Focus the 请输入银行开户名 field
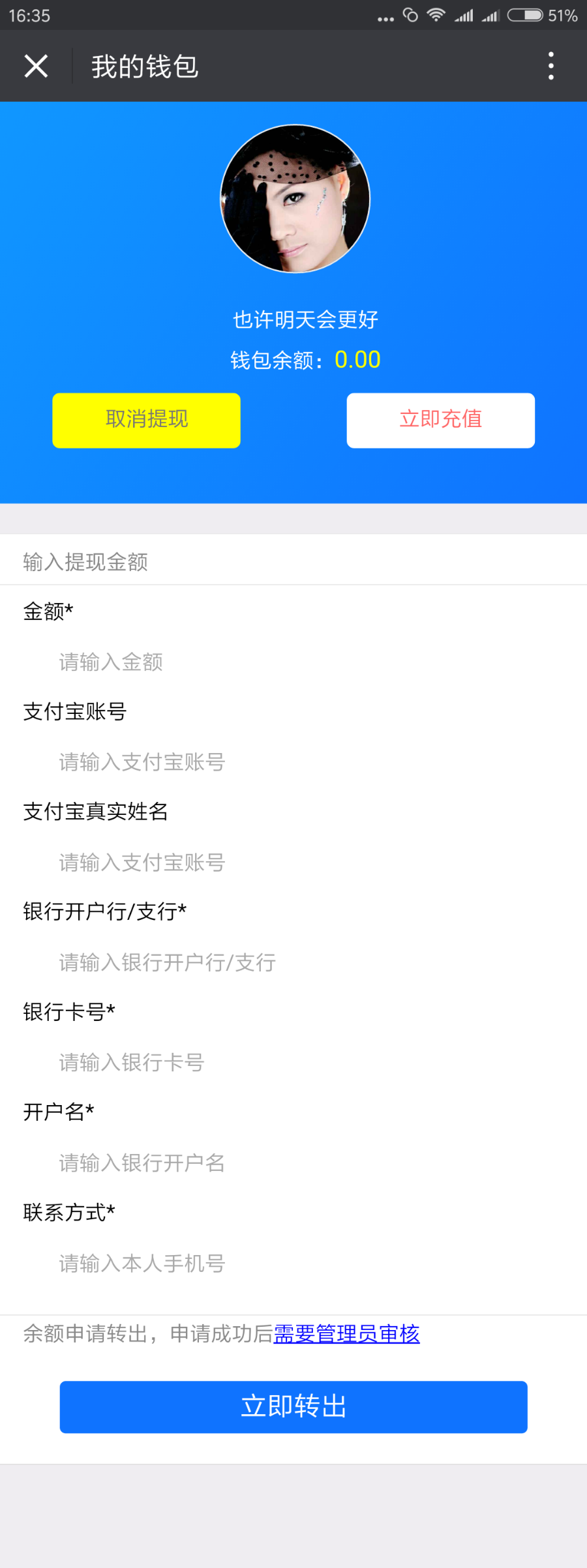Viewport: 587px width, 1568px height. coord(293,1163)
